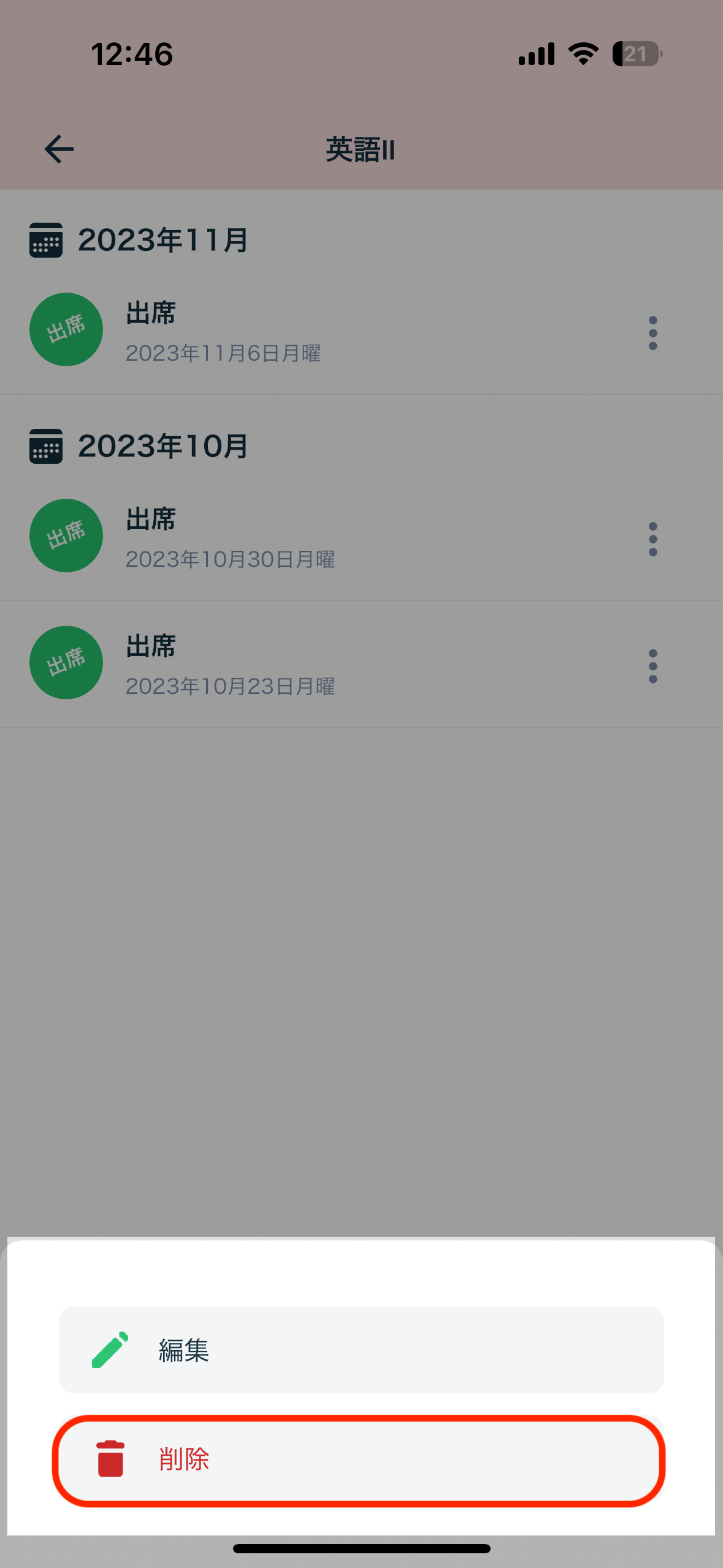The image size is (723, 1568).
Task: Open the back arrow to leave 英語II
Action: (x=58, y=148)
